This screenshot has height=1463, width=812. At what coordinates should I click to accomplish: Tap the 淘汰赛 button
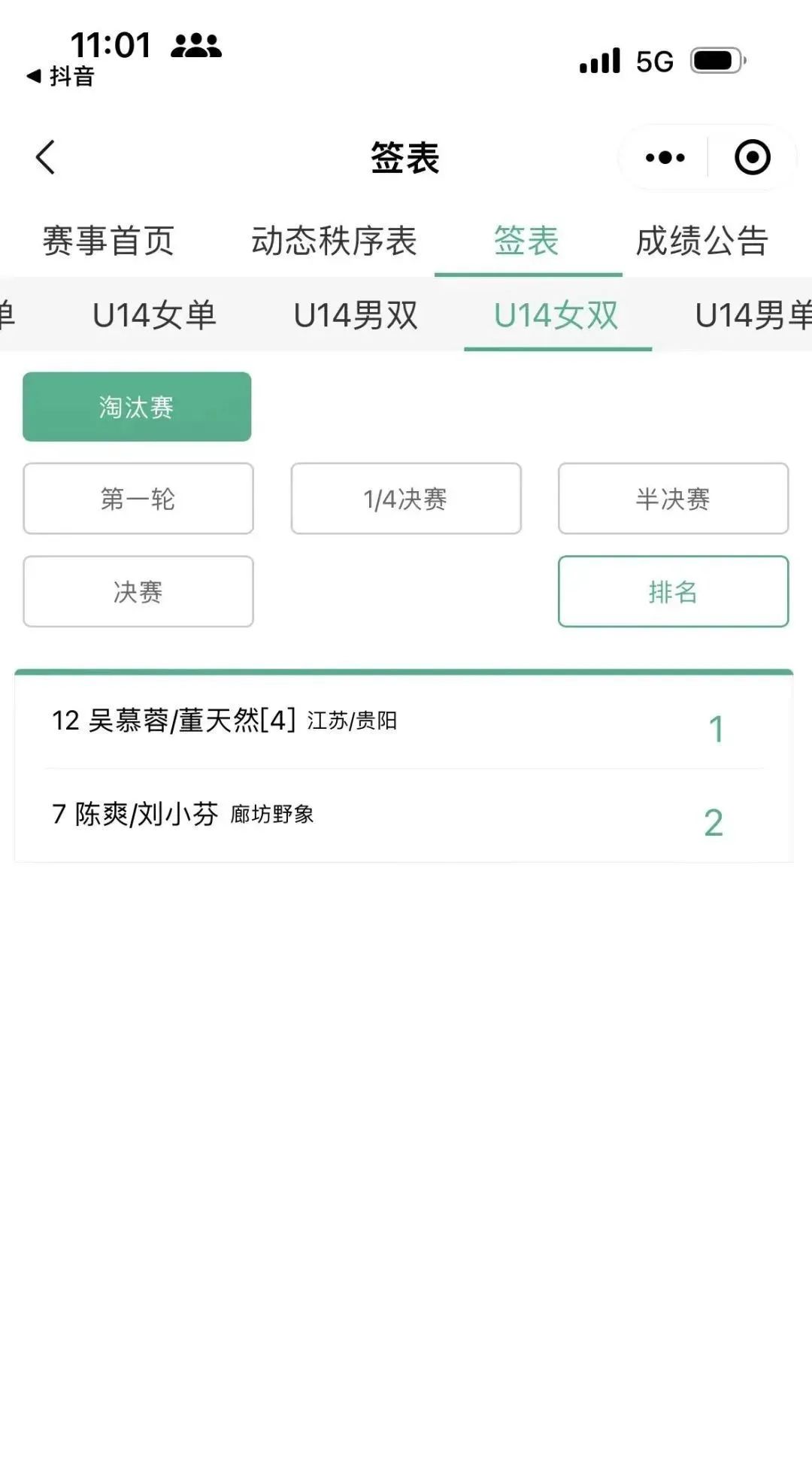click(x=137, y=407)
